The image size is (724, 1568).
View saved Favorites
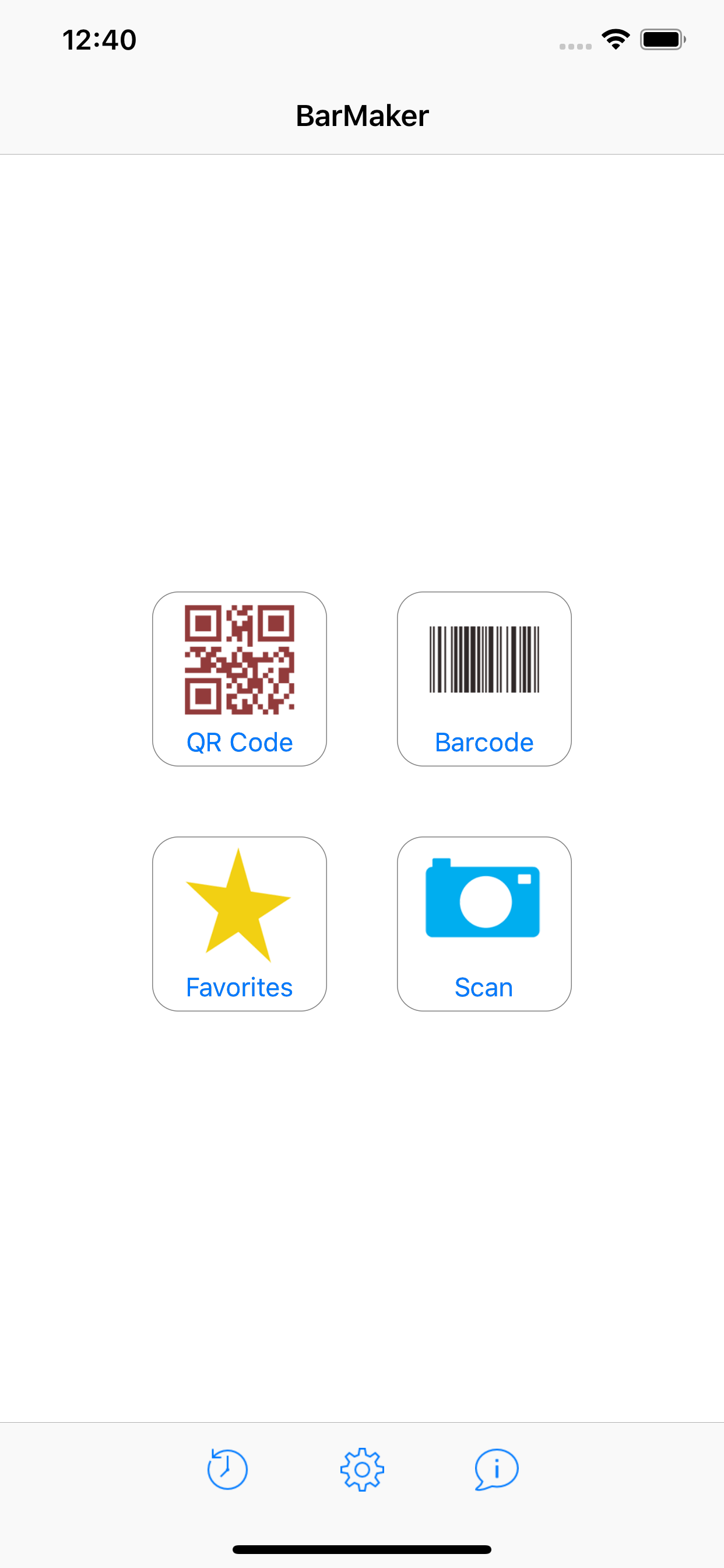pyautogui.click(x=239, y=923)
